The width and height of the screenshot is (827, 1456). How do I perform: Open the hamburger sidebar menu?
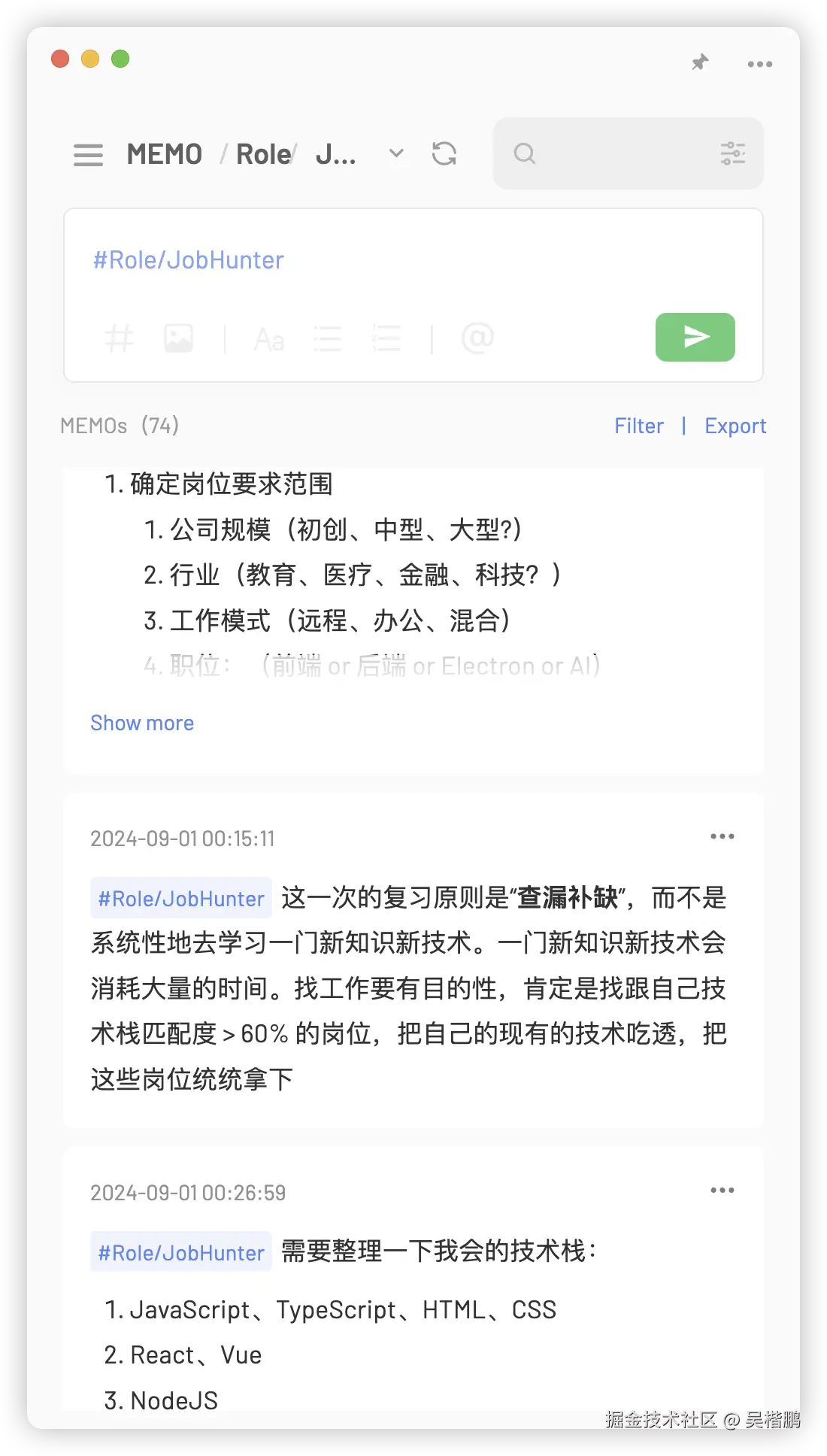tap(88, 154)
